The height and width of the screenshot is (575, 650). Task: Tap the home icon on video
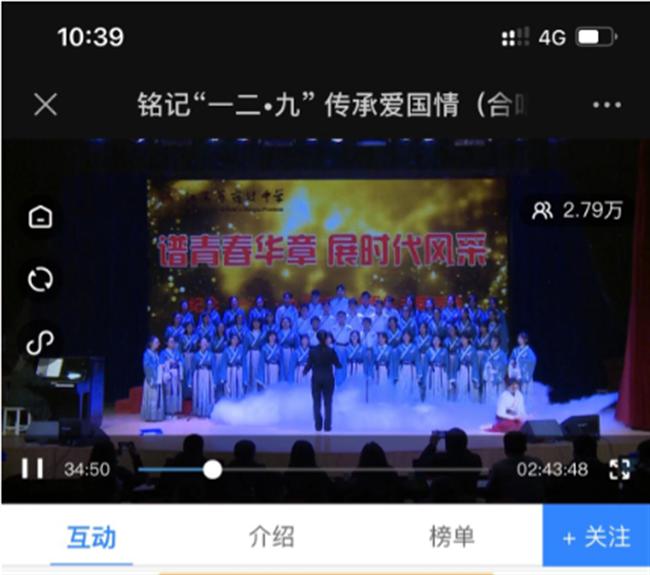click(40, 218)
